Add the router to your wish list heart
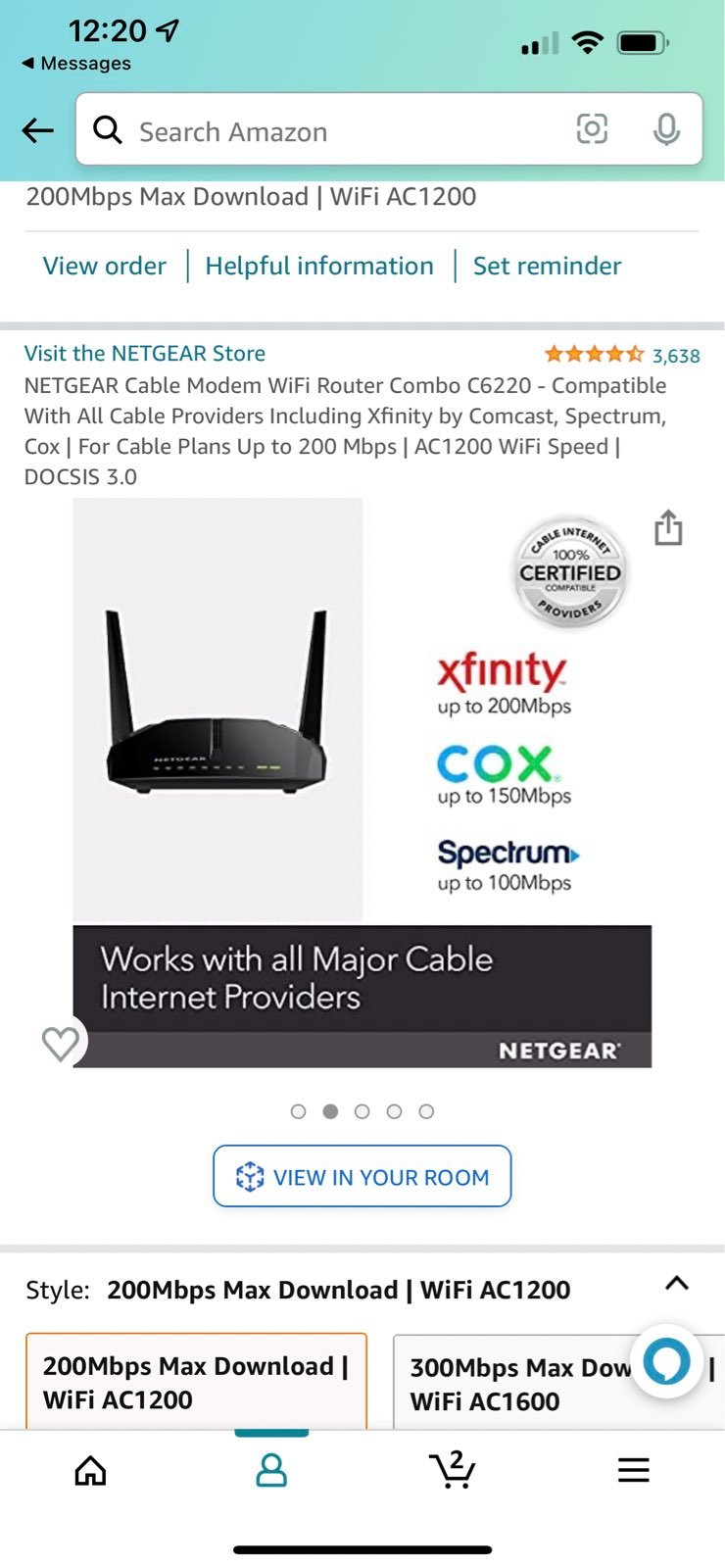The image size is (725, 1568). (61, 1043)
